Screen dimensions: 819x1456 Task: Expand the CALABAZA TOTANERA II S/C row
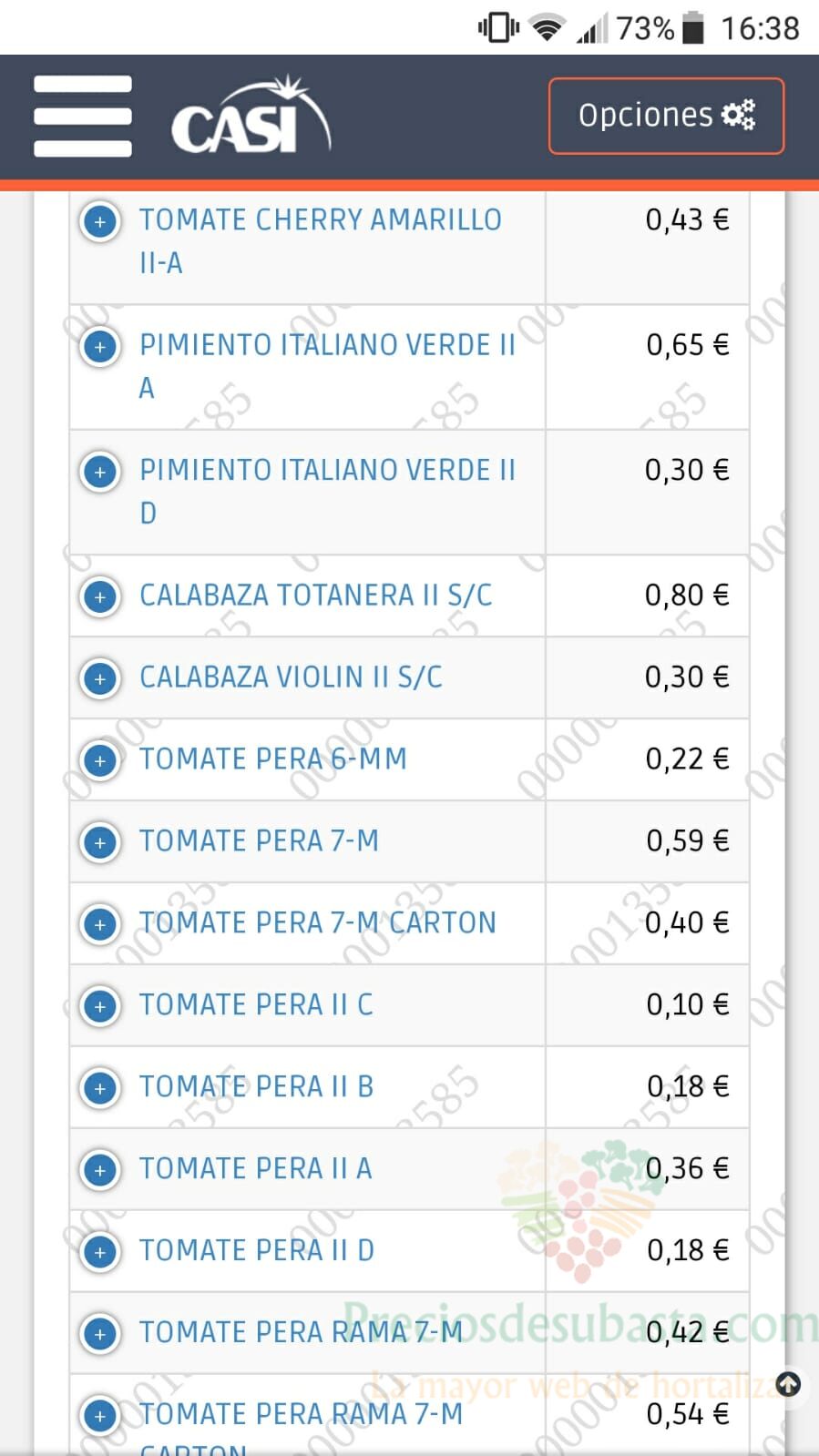(x=100, y=596)
